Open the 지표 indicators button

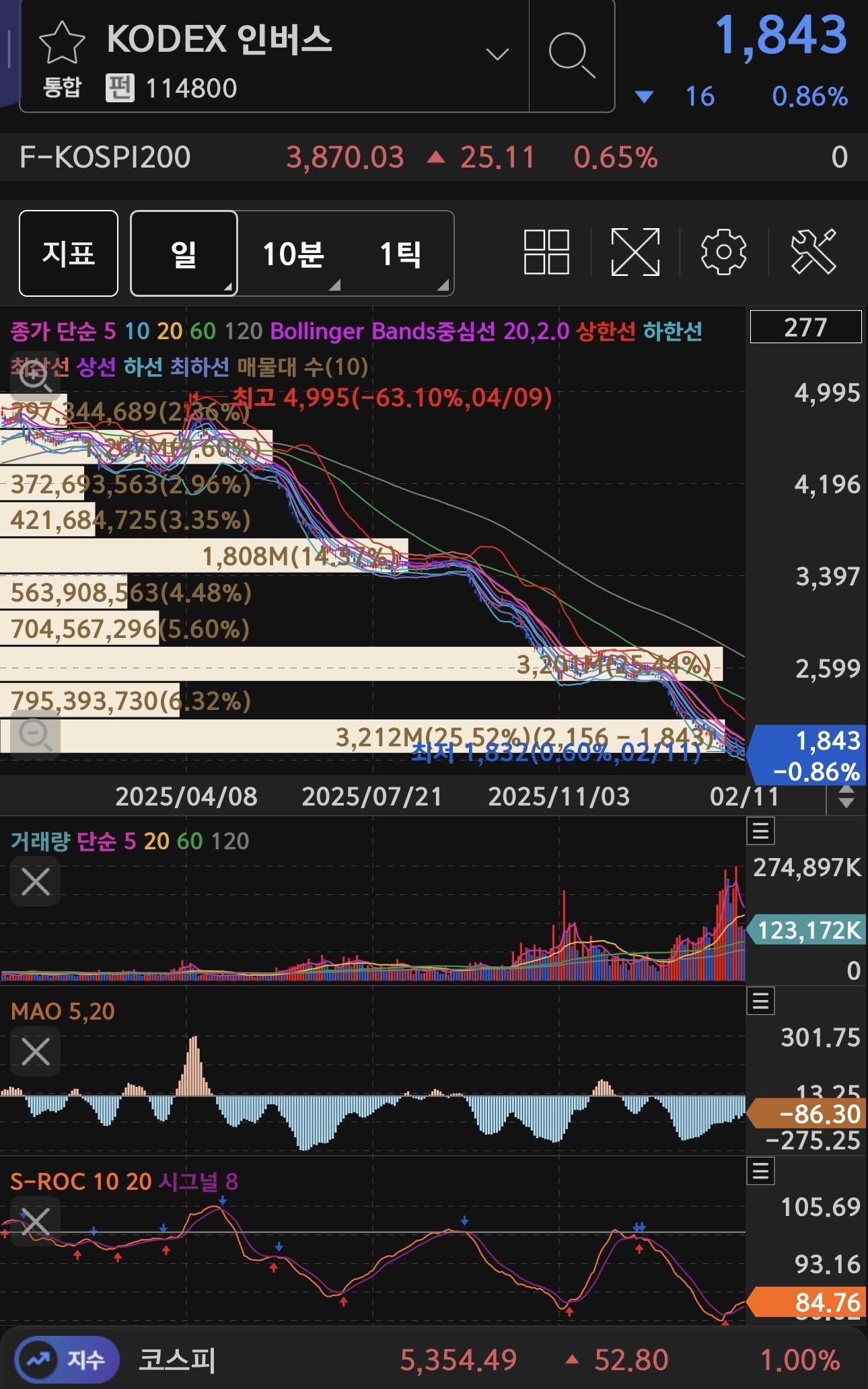coord(69,253)
